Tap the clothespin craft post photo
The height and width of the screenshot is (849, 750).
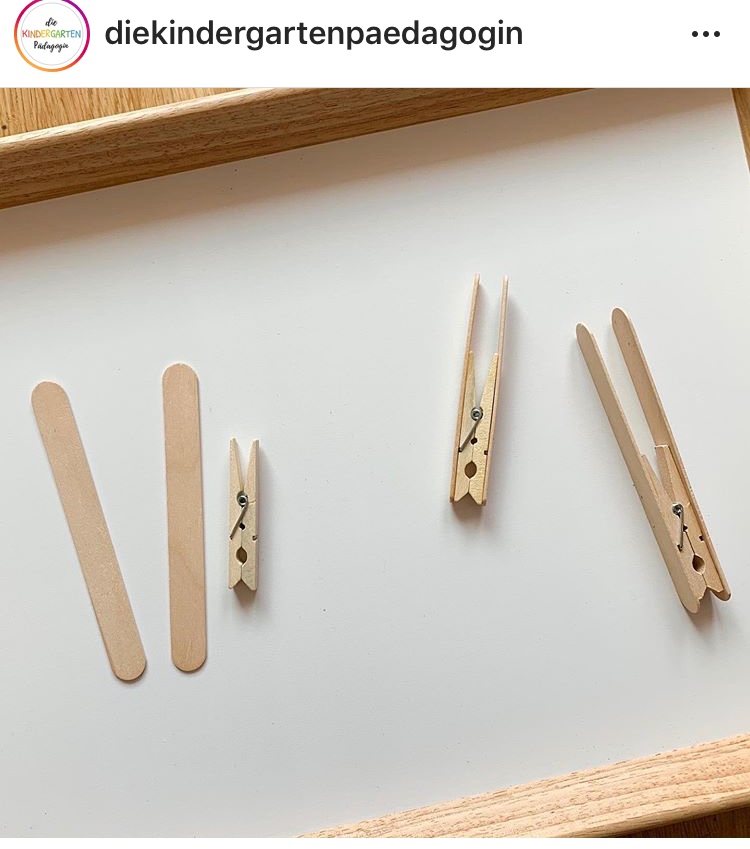(x=375, y=460)
